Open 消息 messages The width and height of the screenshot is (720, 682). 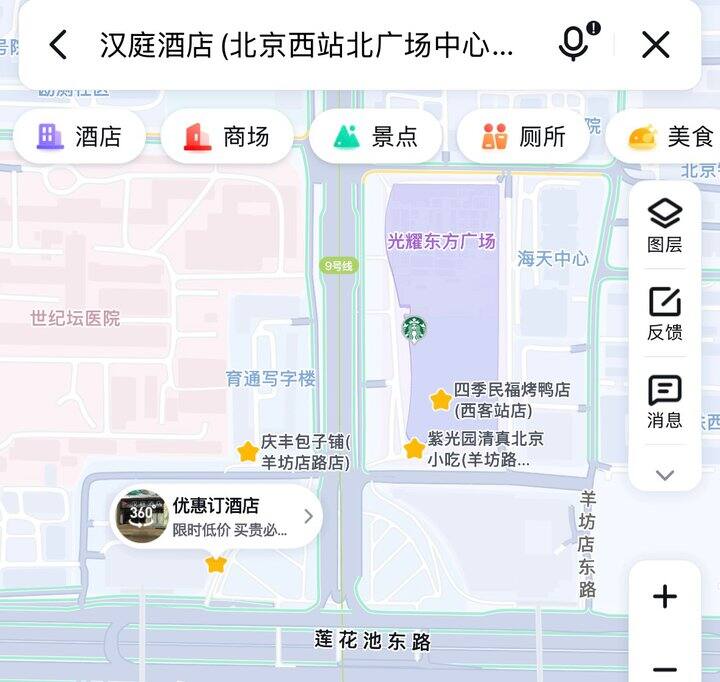tap(664, 401)
